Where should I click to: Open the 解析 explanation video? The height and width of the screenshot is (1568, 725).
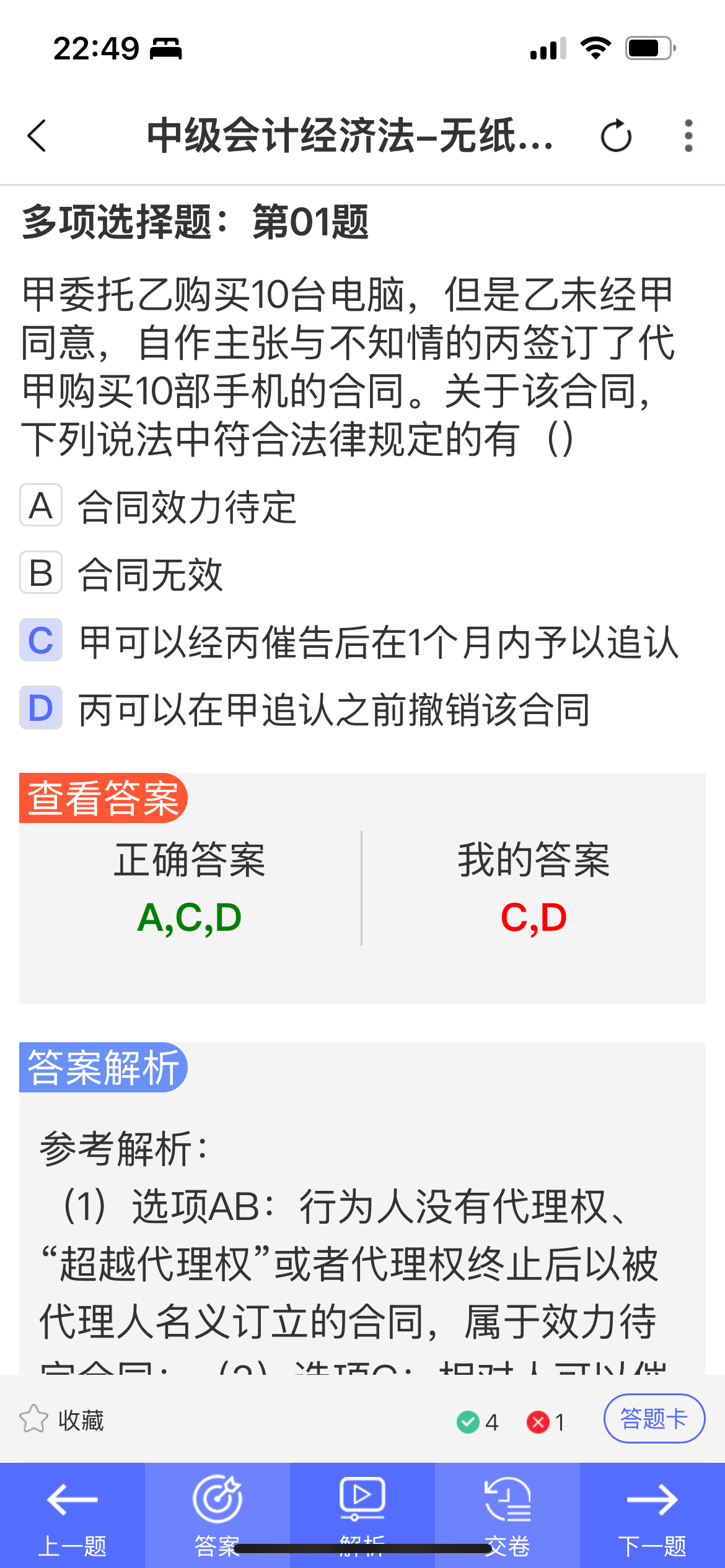(x=362, y=1515)
